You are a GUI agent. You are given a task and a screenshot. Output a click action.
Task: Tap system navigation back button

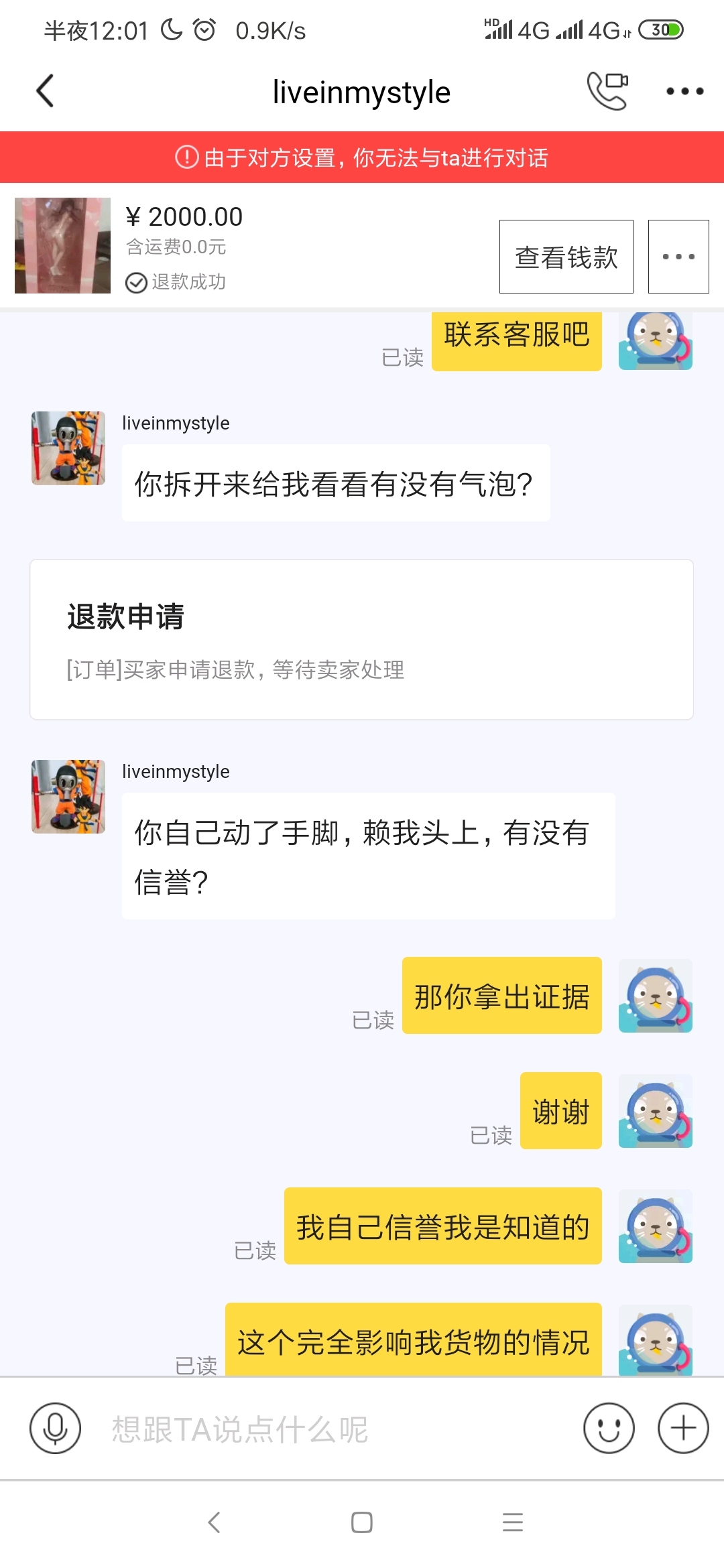(214, 1522)
